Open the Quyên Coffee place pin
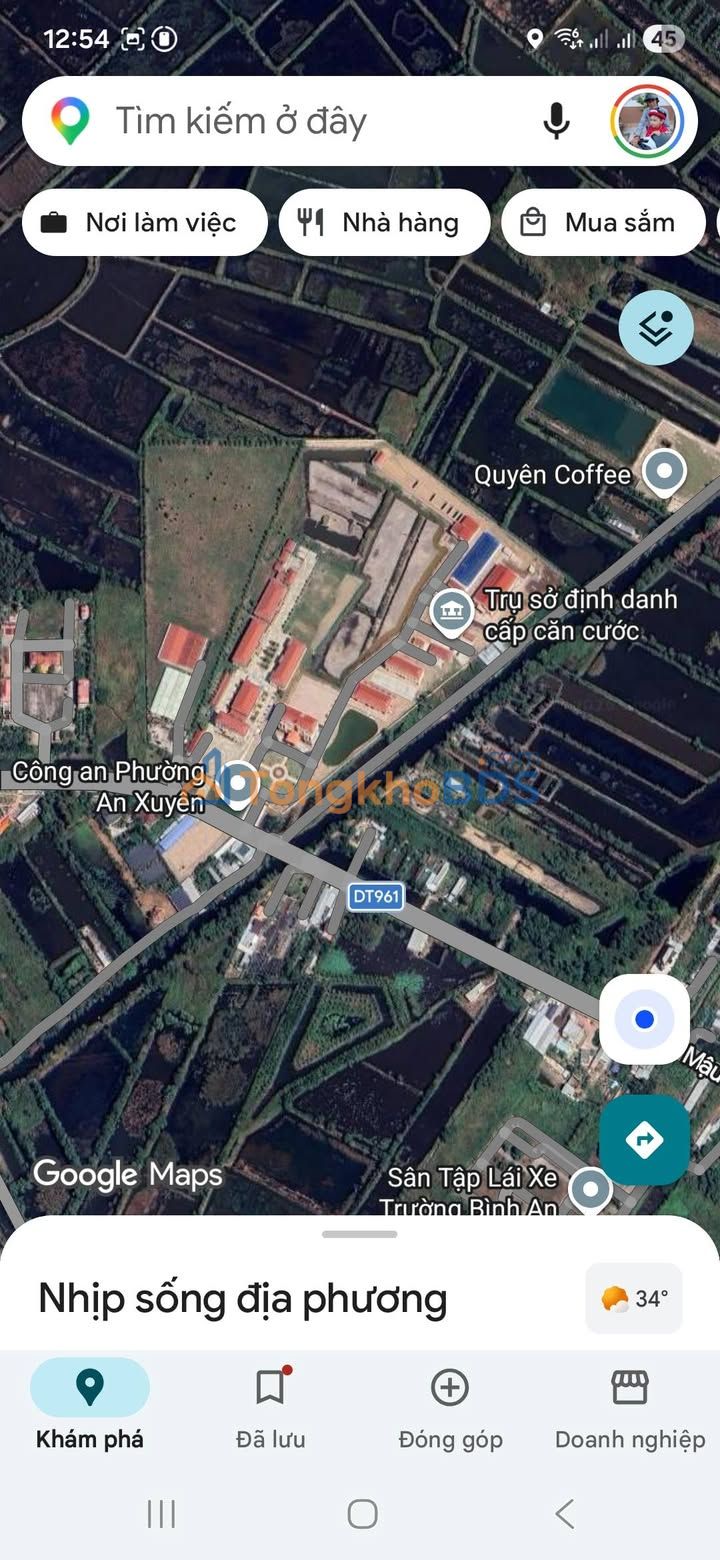Image resolution: width=720 pixels, height=1560 pixels. pos(664,471)
